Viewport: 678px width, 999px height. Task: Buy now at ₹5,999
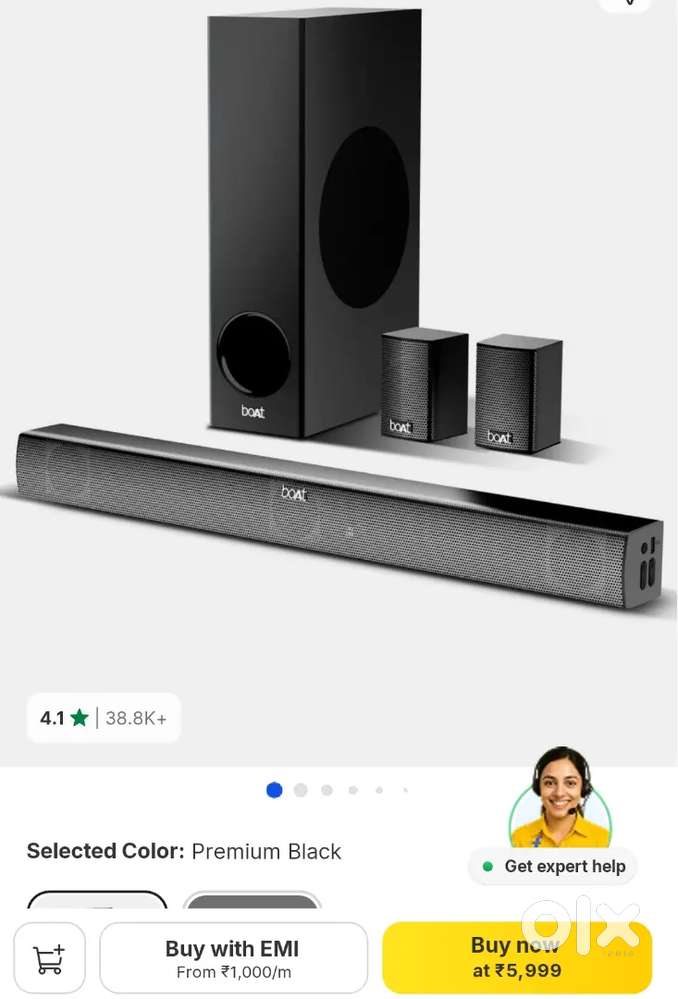pyautogui.click(x=516, y=957)
